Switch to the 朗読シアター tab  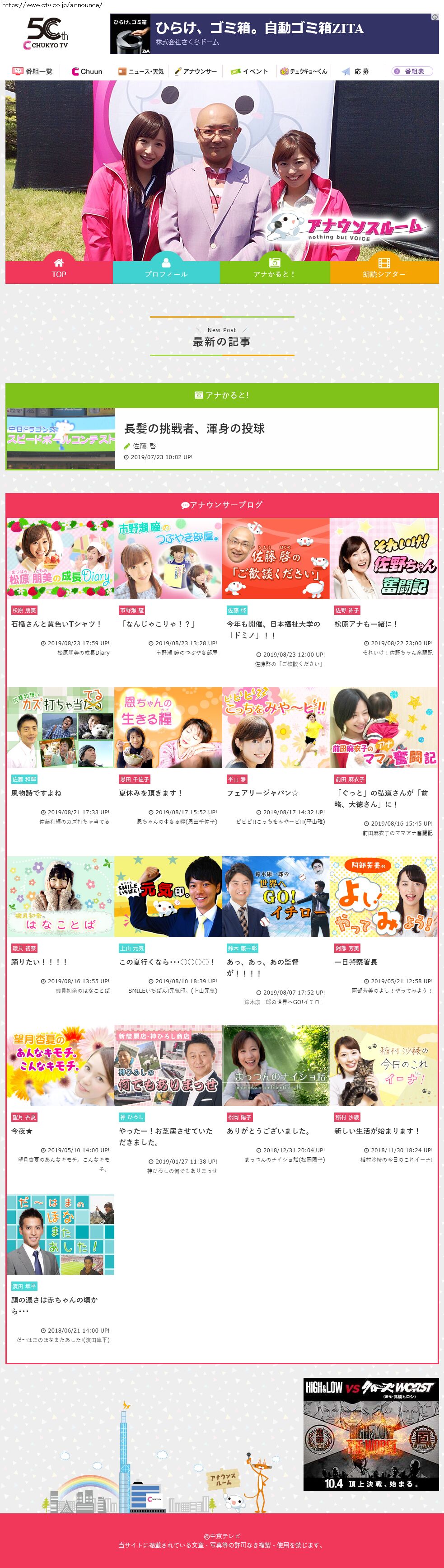pos(384,268)
